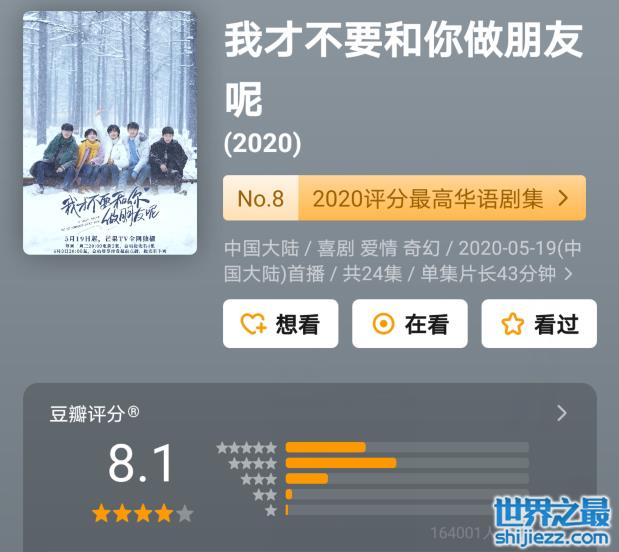Mark the drama as 想看

281,324
